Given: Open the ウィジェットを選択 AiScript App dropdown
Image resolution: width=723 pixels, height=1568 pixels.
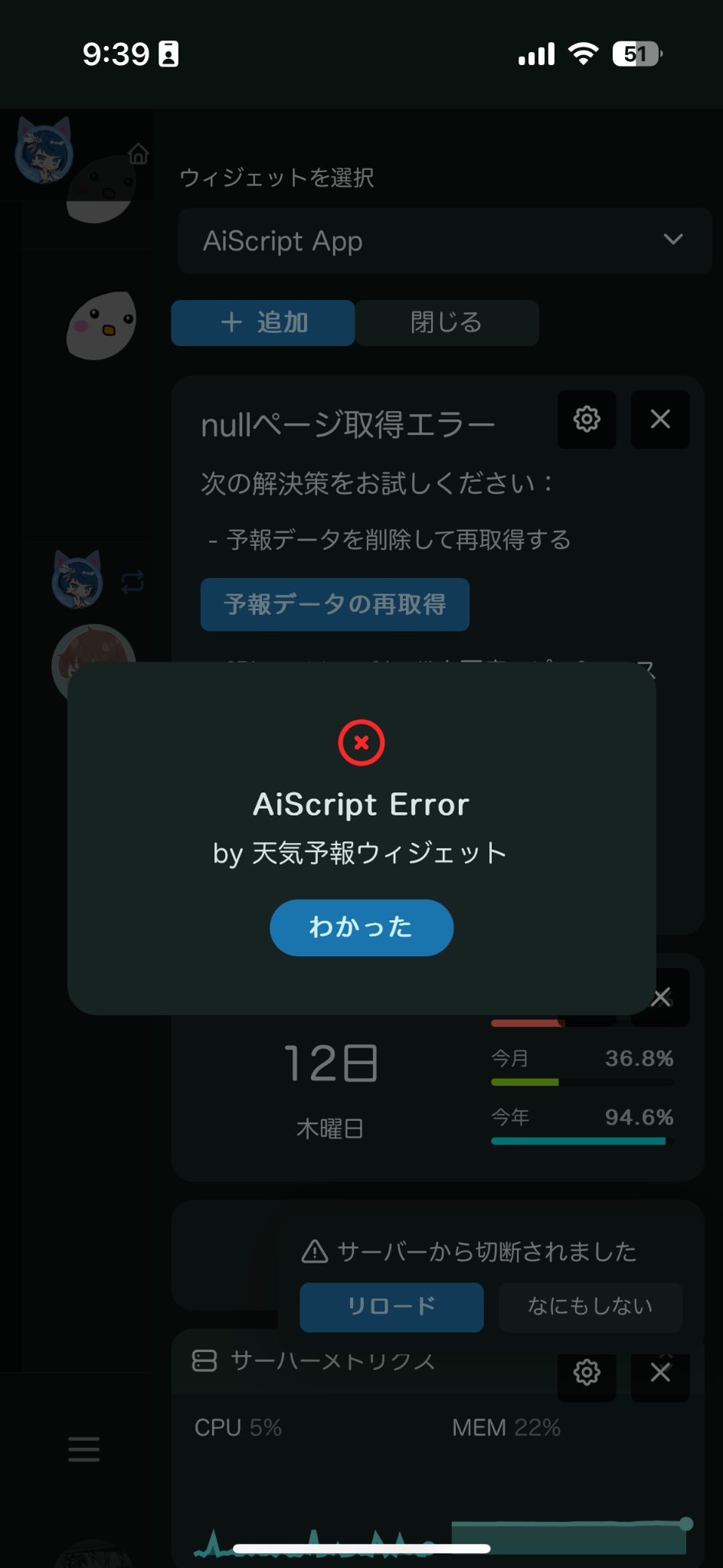Looking at the screenshot, I should [444, 241].
